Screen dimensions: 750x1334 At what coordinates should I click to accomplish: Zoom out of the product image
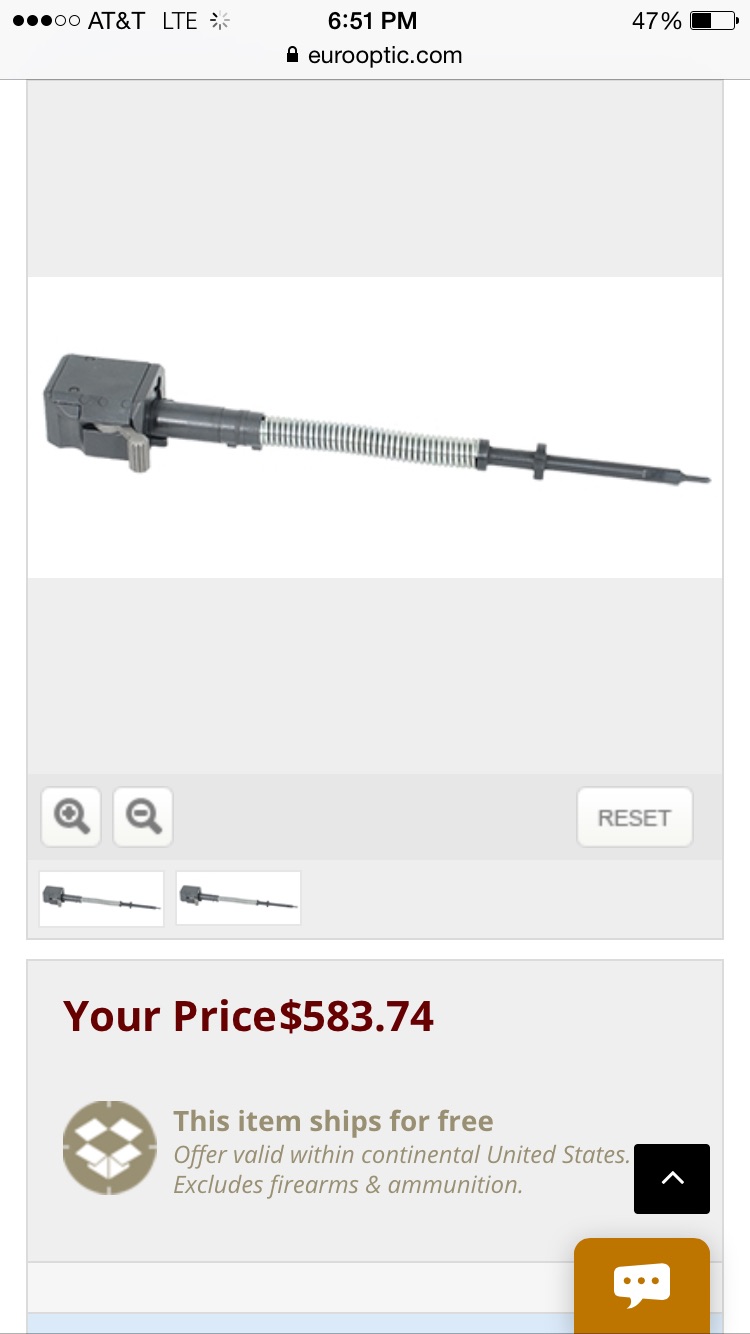pyautogui.click(x=143, y=817)
